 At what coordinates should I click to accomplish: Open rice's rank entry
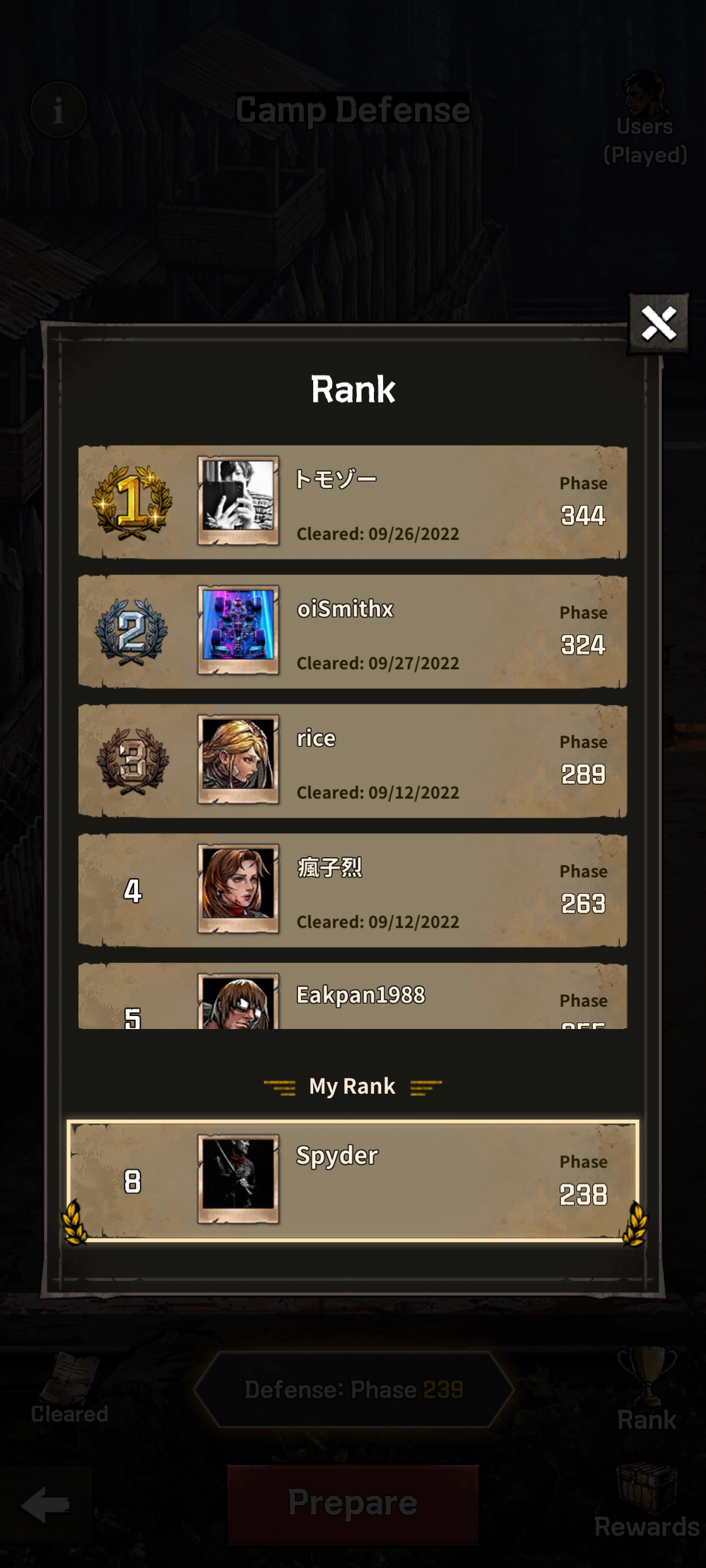click(x=353, y=761)
